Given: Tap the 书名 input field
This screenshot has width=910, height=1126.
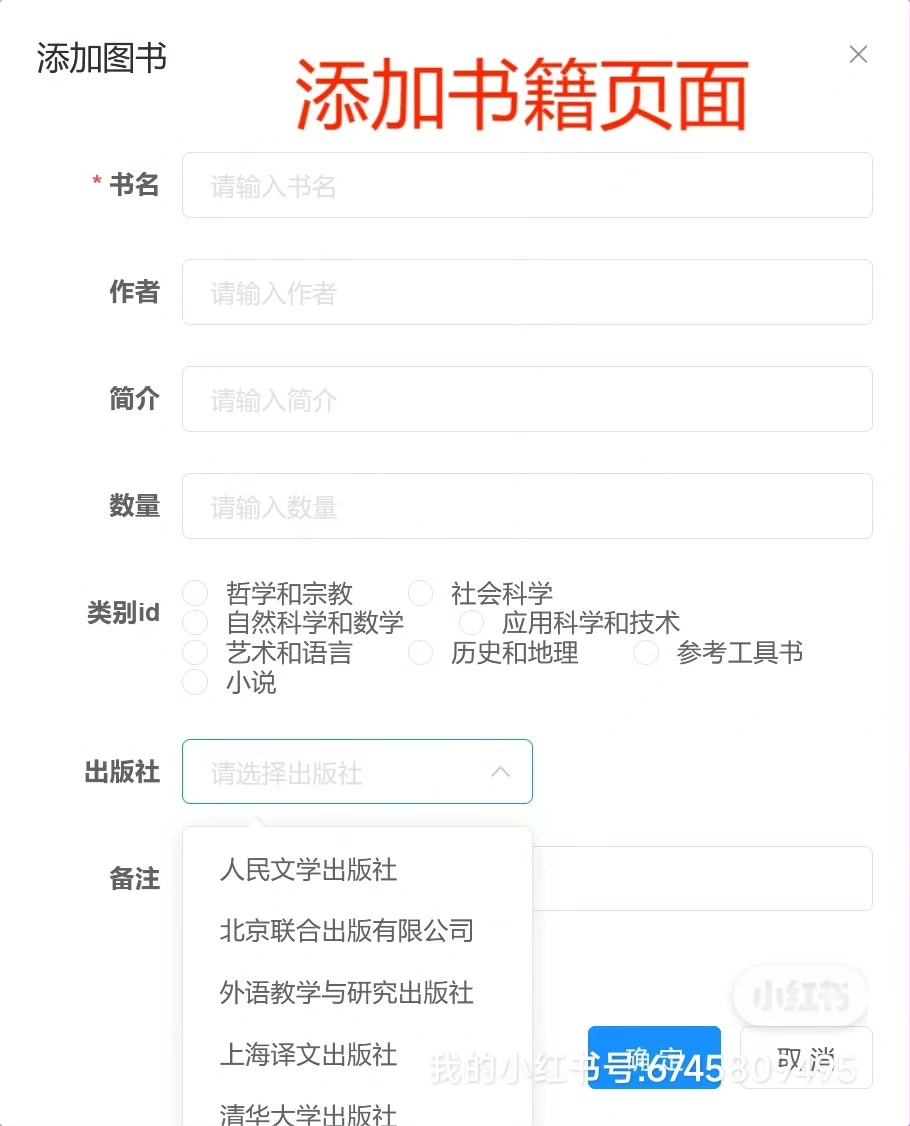Looking at the screenshot, I should point(527,185).
